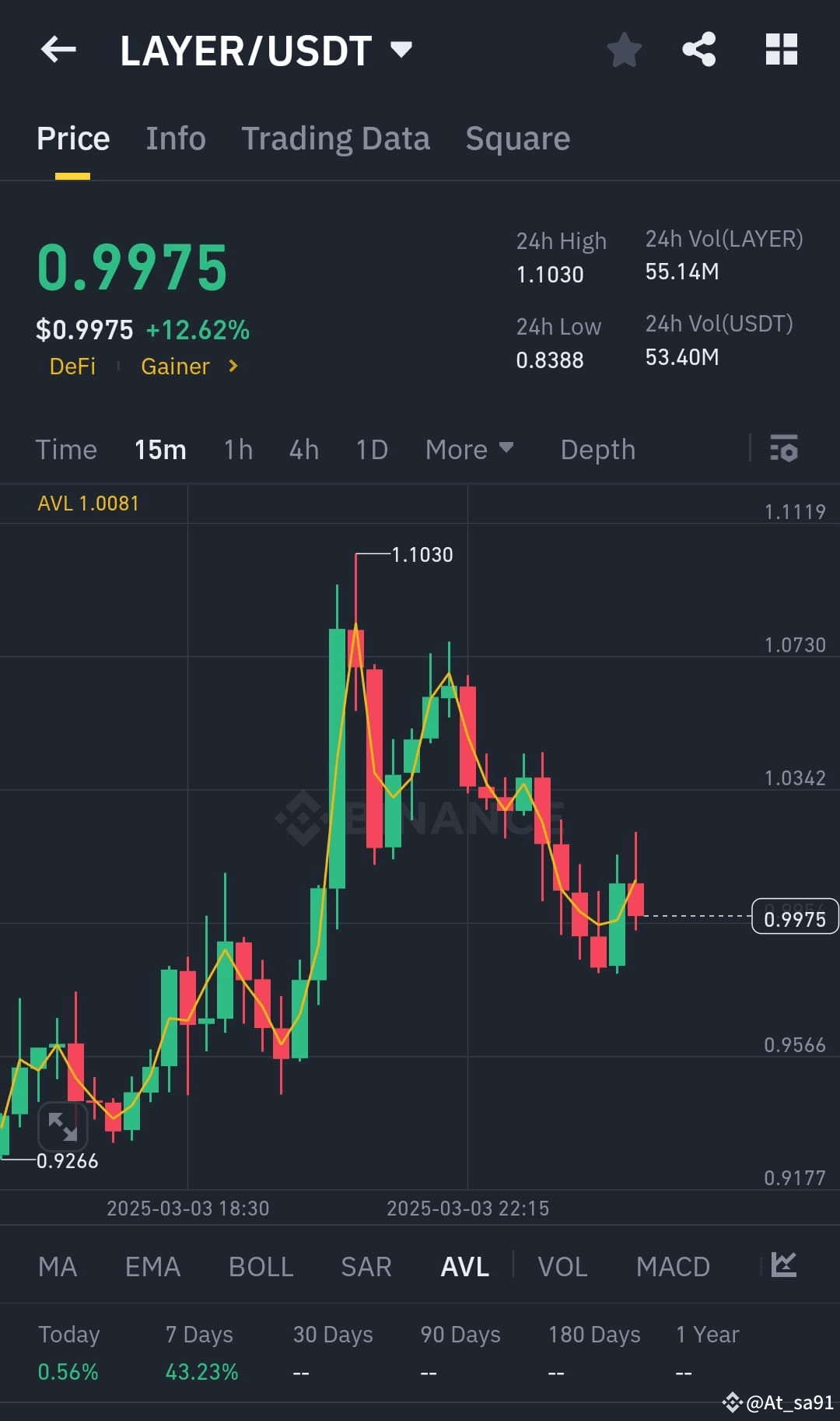
Task: Expand the More timeframe dropdown
Action: 470,449
